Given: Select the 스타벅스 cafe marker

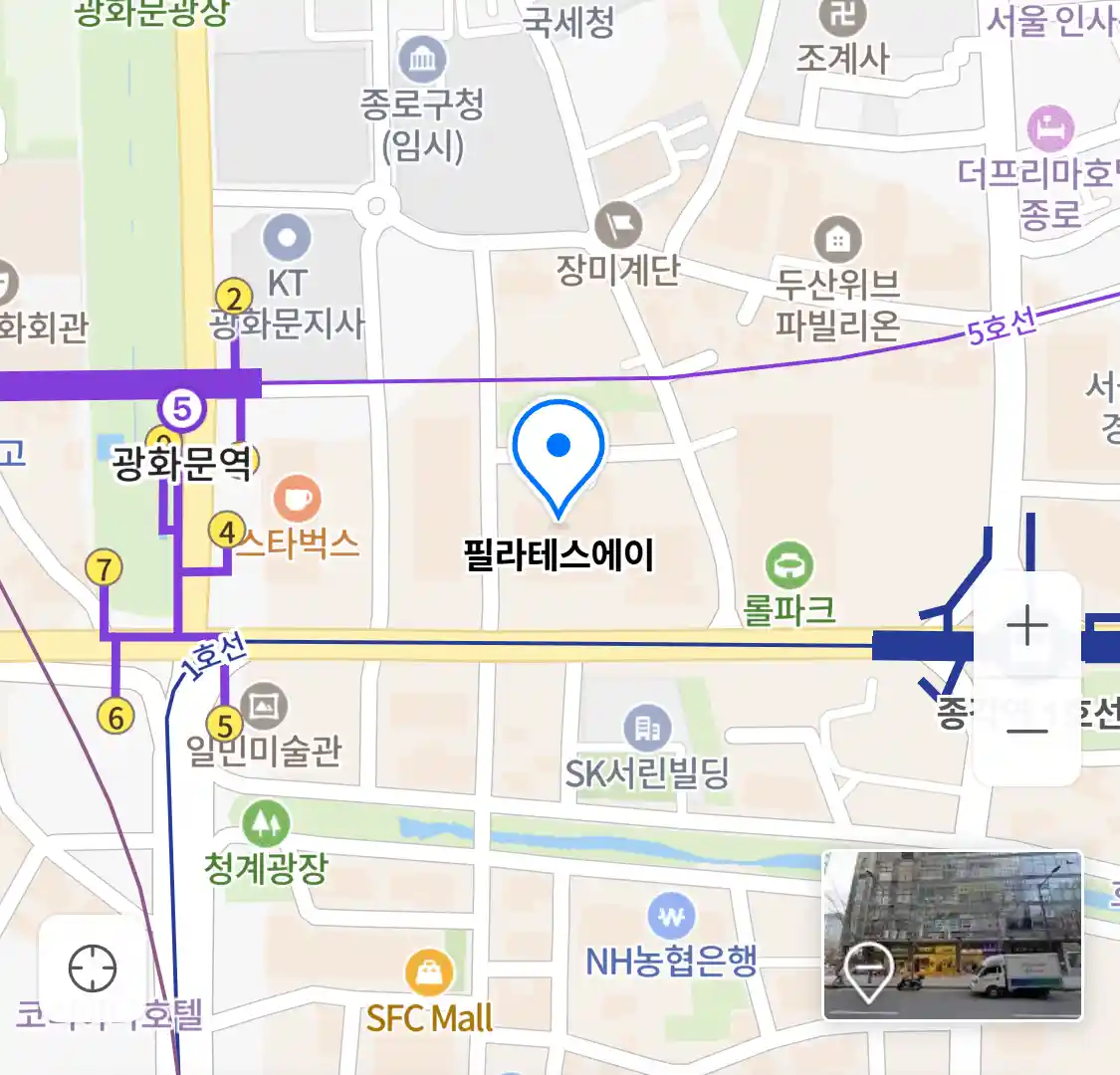Looking at the screenshot, I should click(297, 498).
